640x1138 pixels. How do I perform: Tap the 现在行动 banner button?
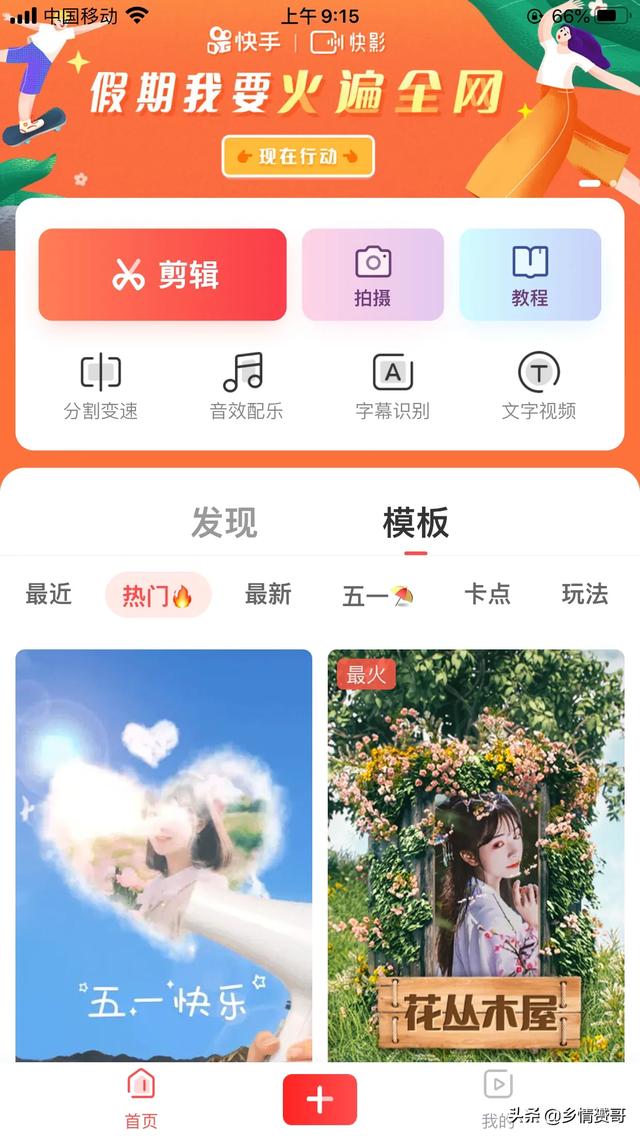[x=298, y=156]
